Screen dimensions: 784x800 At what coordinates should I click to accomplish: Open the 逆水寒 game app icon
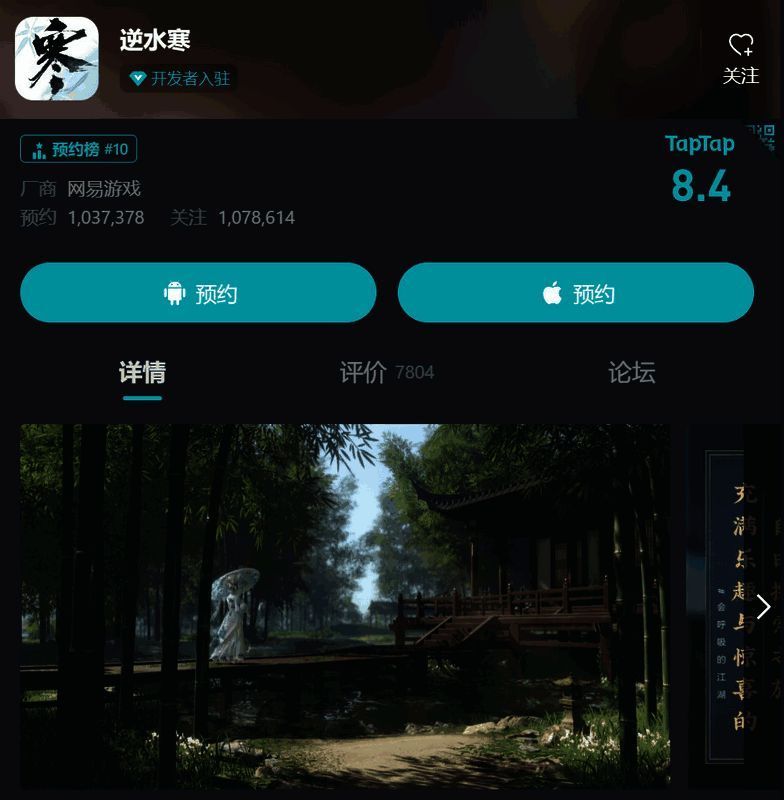[x=55, y=55]
